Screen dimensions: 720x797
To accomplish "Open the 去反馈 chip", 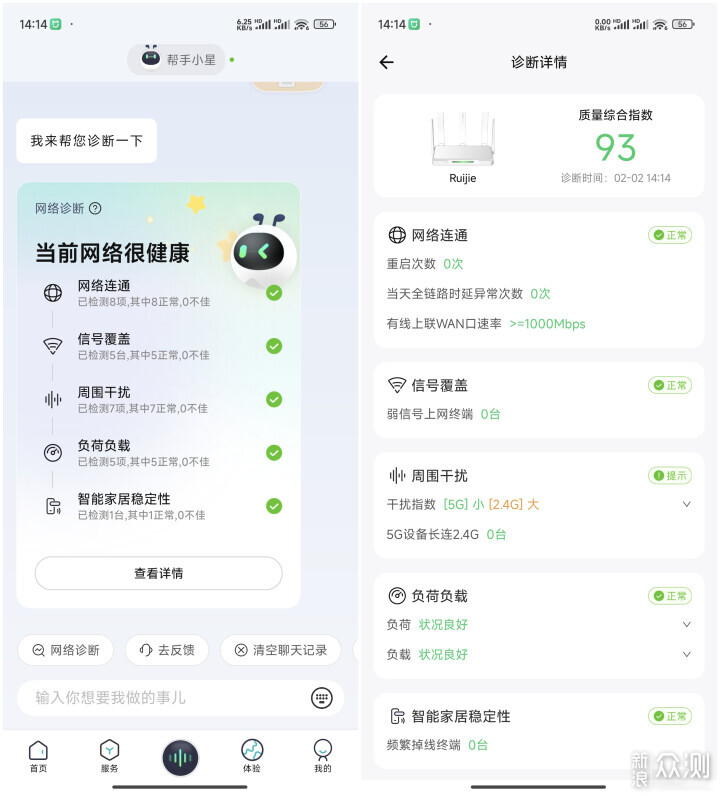I will [x=167, y=650].
